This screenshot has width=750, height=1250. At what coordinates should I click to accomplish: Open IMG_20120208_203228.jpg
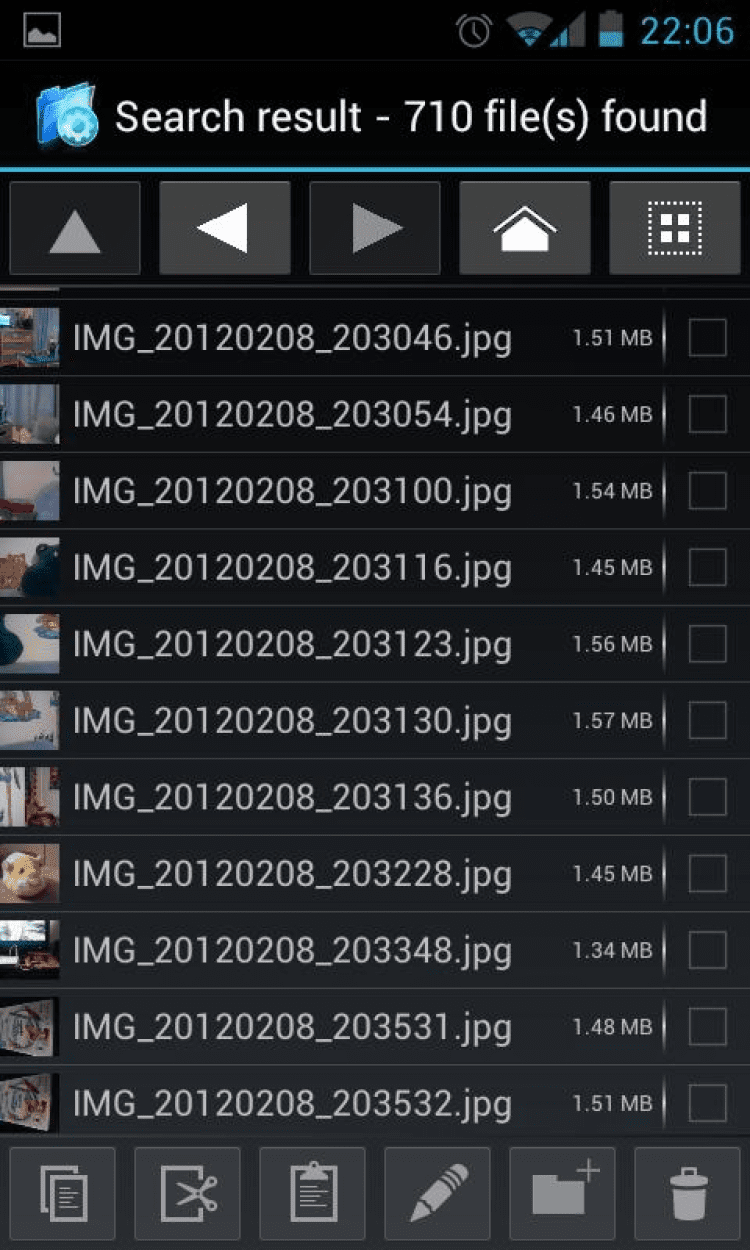(x=292, y=874)
